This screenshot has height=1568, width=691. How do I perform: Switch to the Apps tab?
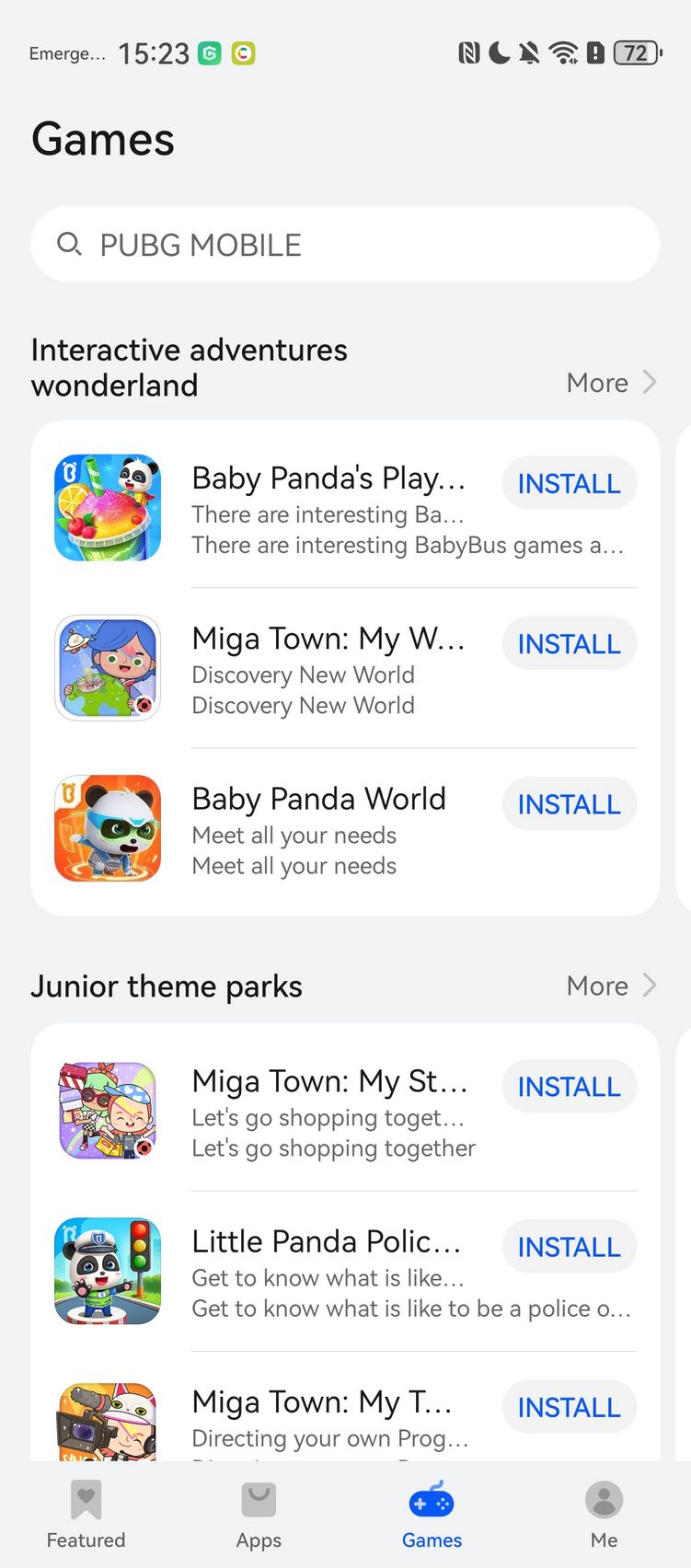tap(259, 1515)
